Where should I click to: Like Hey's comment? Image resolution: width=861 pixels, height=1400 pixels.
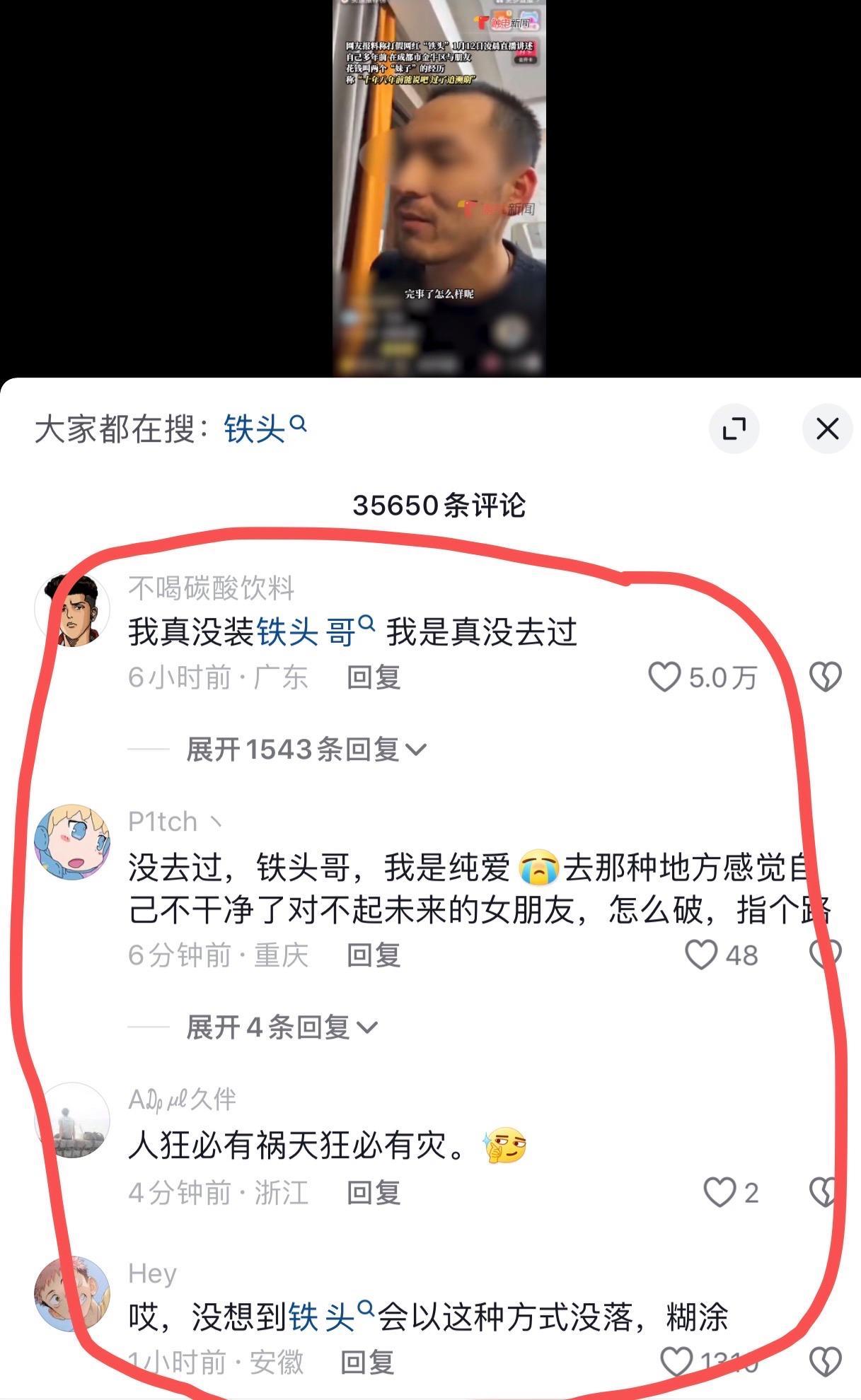click(676, 1362)
